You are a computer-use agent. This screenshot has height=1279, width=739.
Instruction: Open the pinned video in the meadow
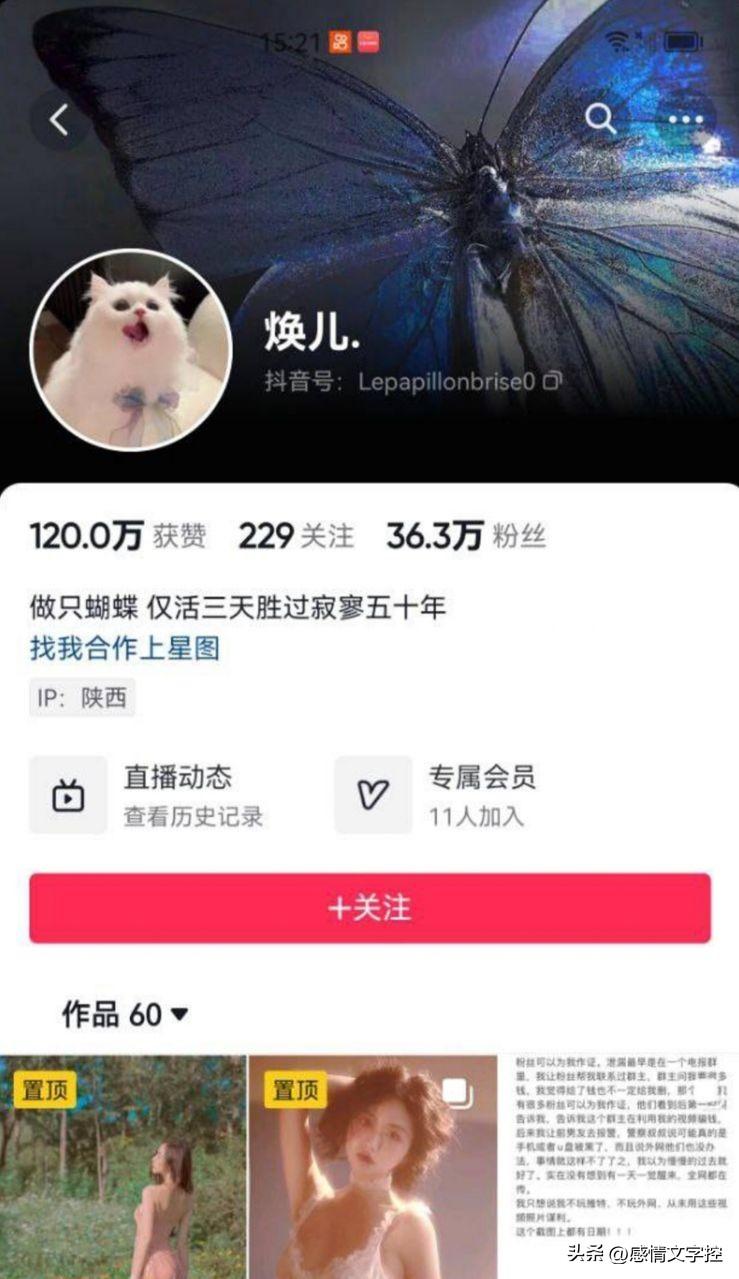point(122,1166)
